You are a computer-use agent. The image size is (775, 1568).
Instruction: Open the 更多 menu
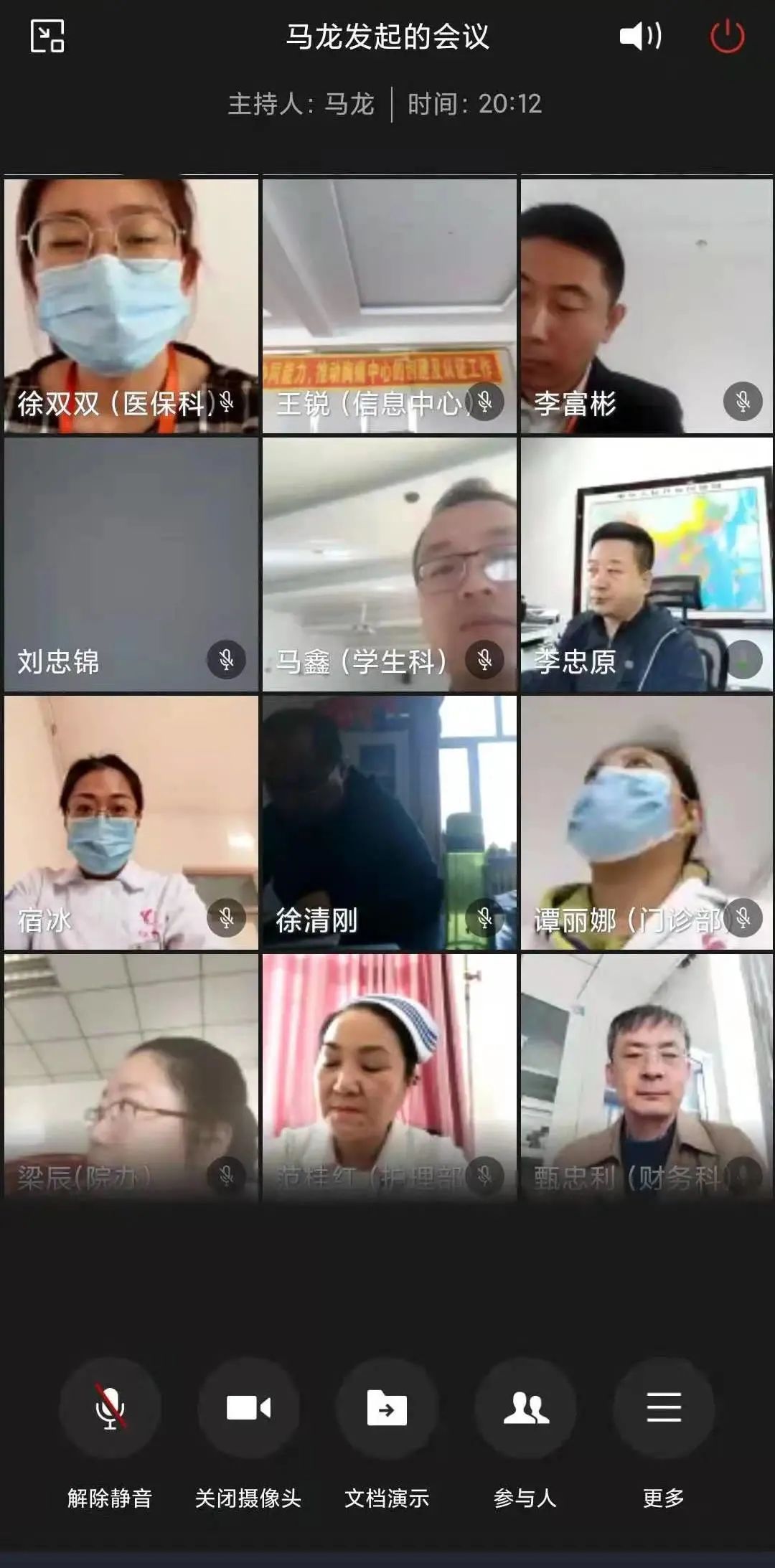(664, 1407)
